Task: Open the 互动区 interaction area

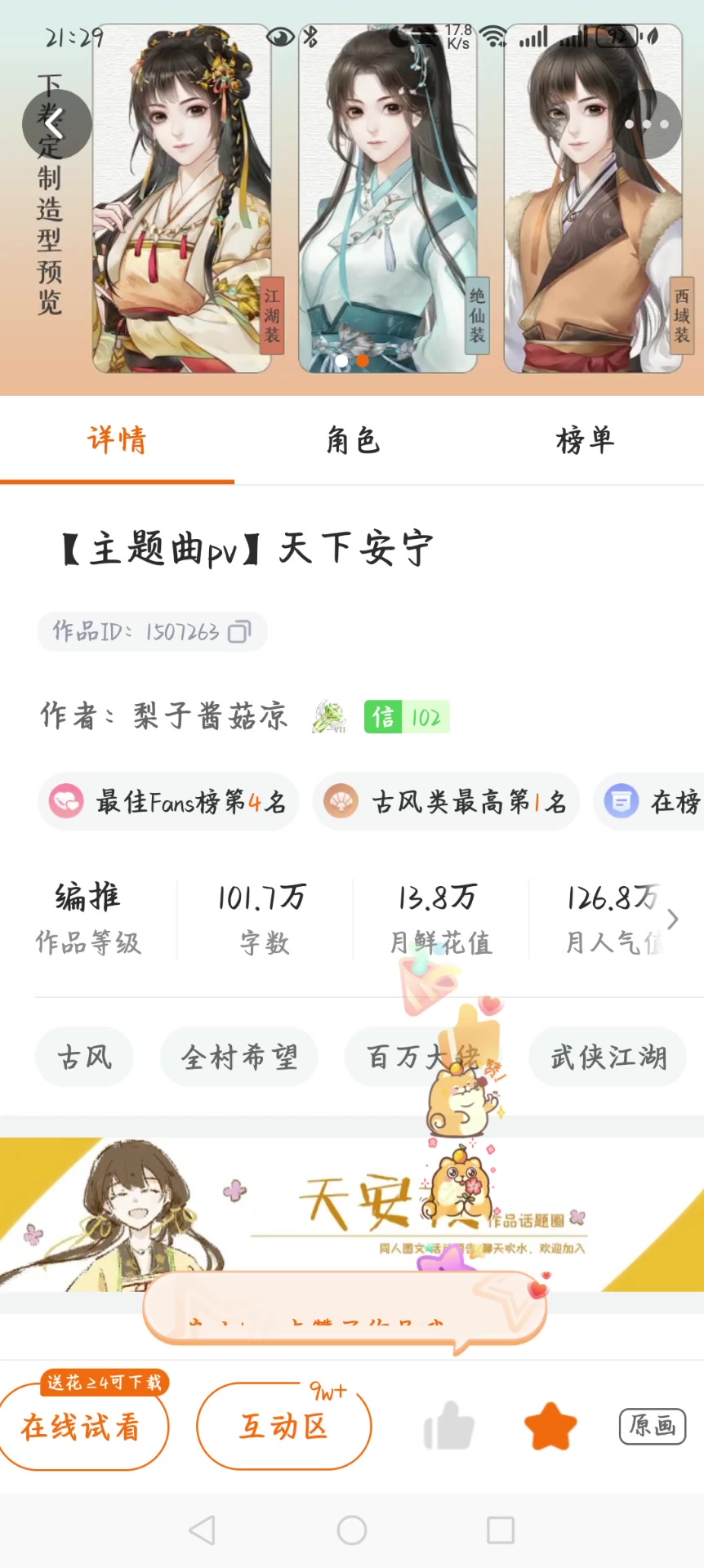Action: pyautogui.click(x=283, y=1427)
